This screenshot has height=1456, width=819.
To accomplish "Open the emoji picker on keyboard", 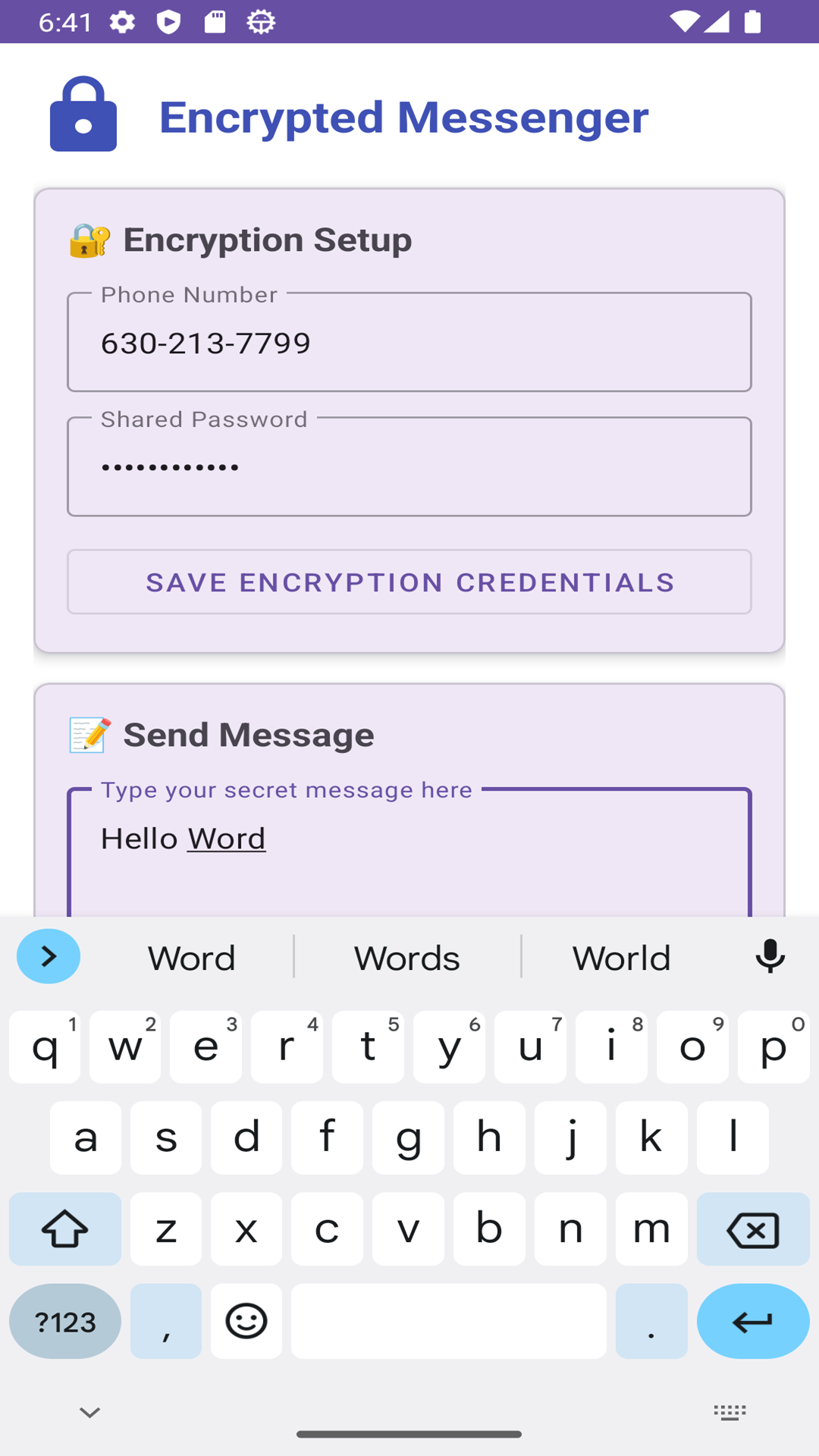I will 246,1322.
